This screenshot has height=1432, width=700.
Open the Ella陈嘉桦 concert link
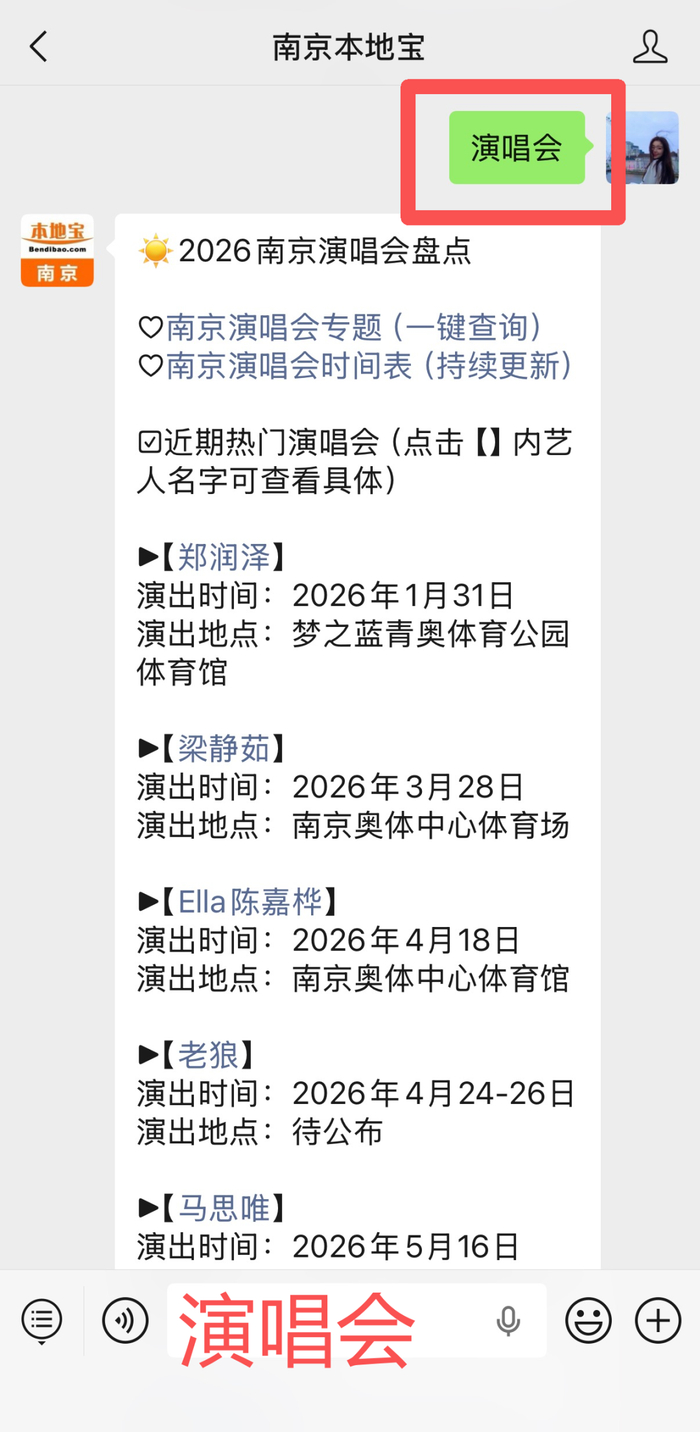(250, 902)
